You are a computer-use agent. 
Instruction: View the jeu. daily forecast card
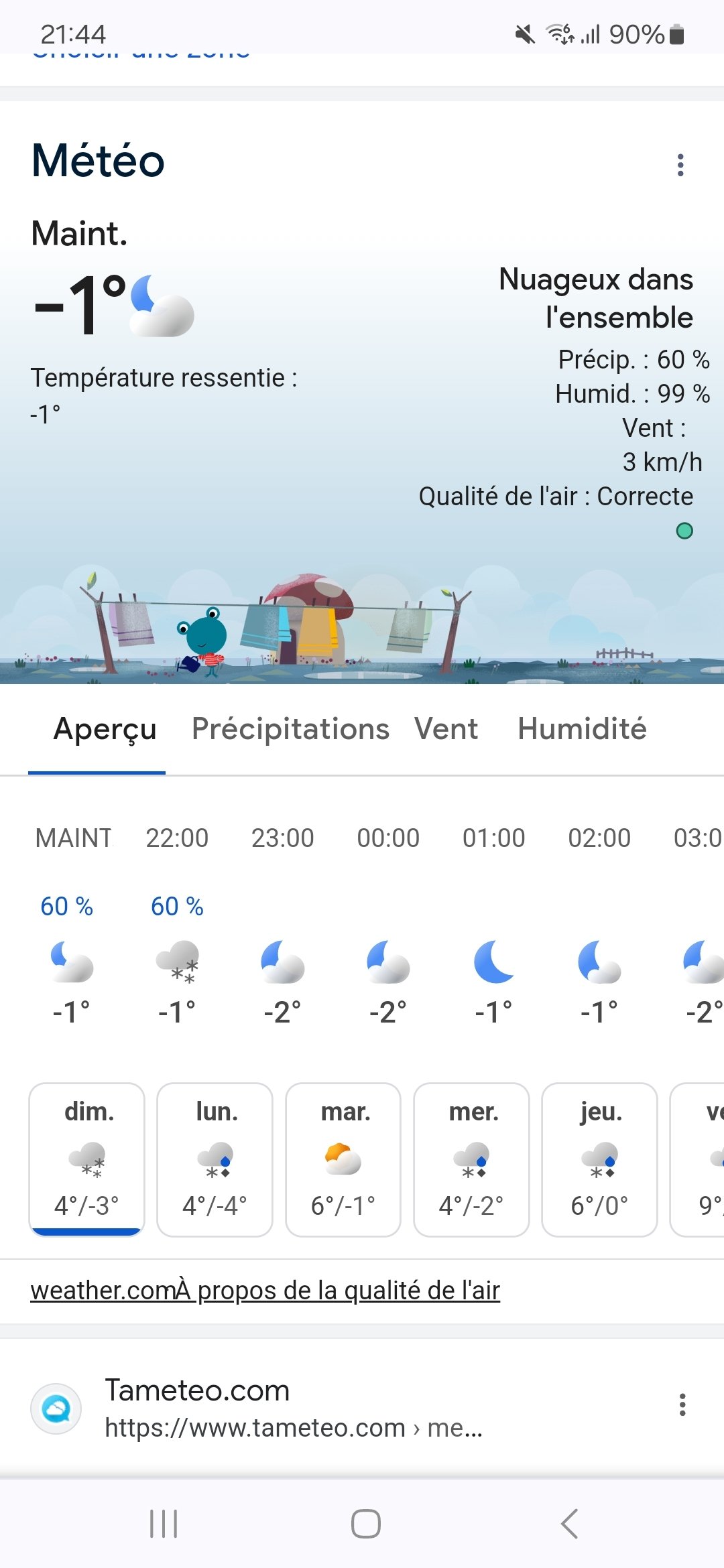click(599, 1159)
